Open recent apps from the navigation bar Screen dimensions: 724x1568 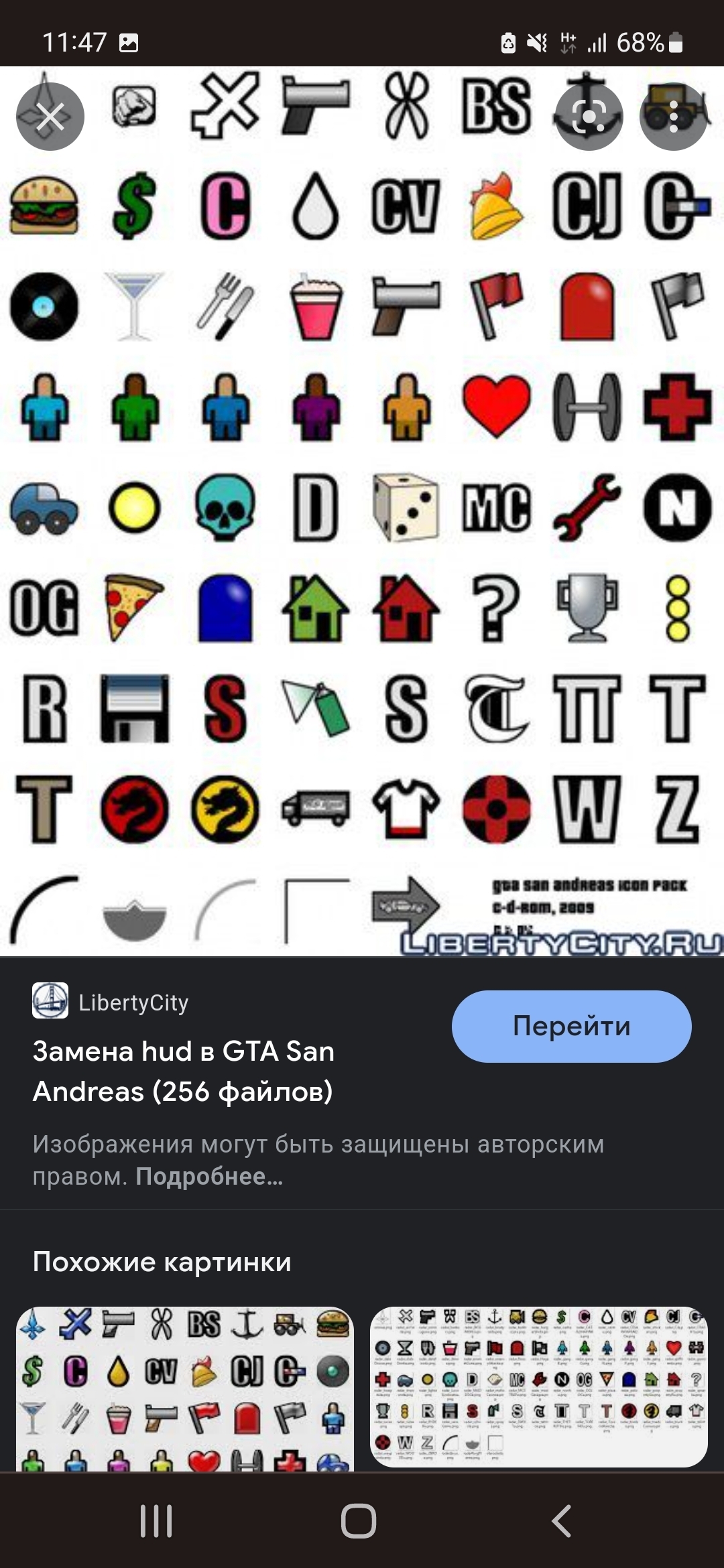[156, 1520]
